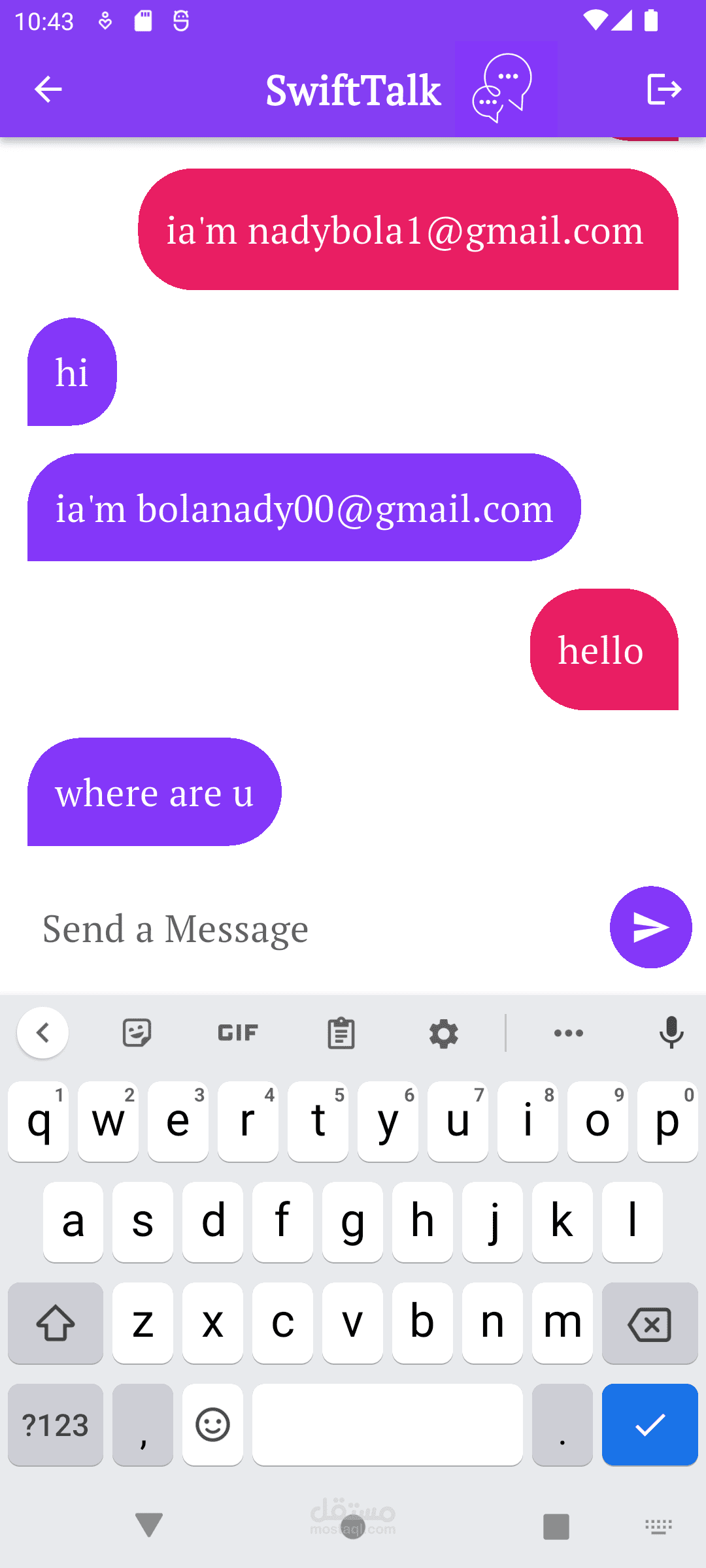Screen dimensions: 706x1568
Task: Show more keyboard options via three dots
Action: click(569, 1033)
